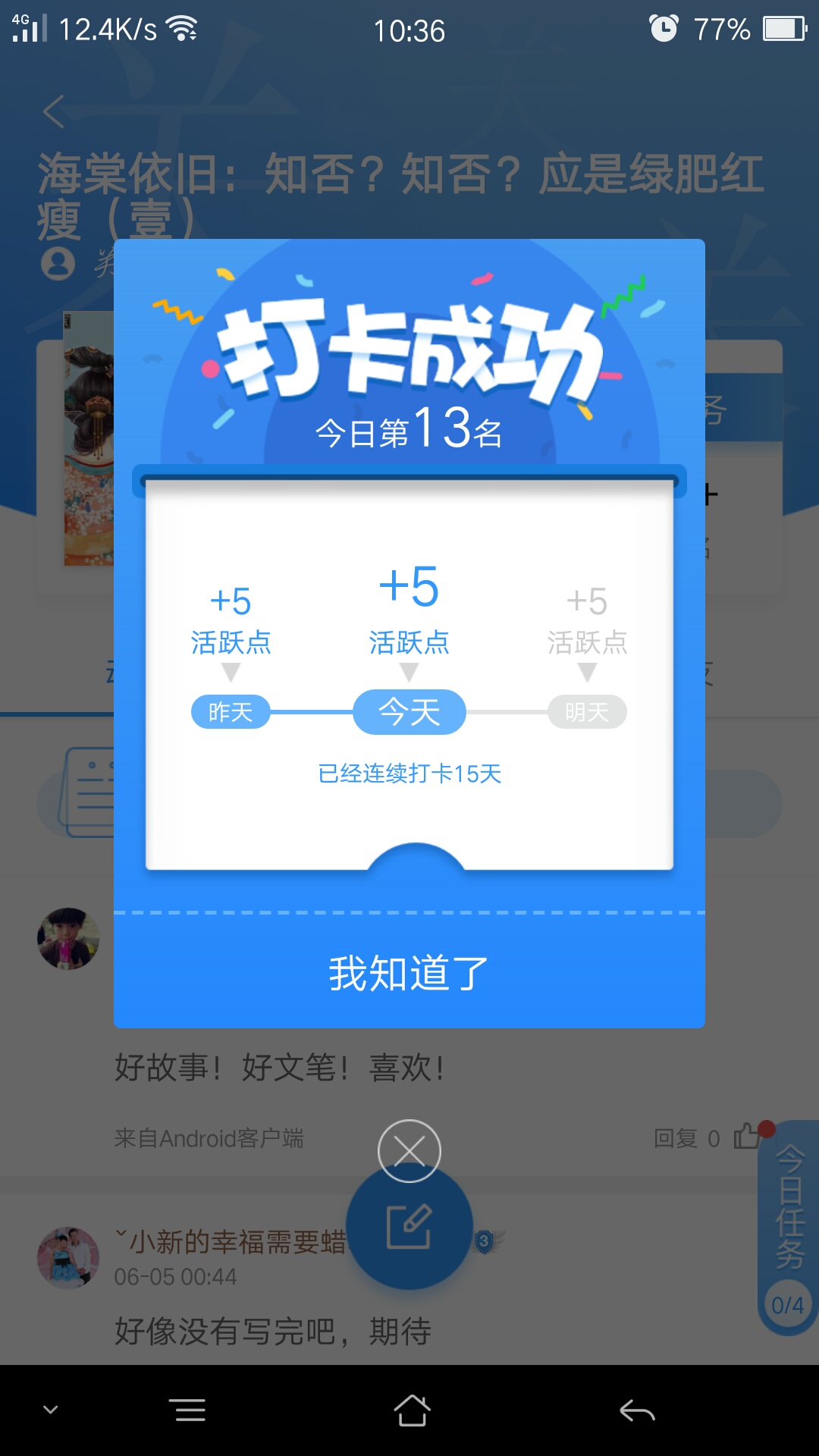This screenshot has height=1456, width=819.
Task: Go to the system home screen
Action: [x=412, y=1410]
